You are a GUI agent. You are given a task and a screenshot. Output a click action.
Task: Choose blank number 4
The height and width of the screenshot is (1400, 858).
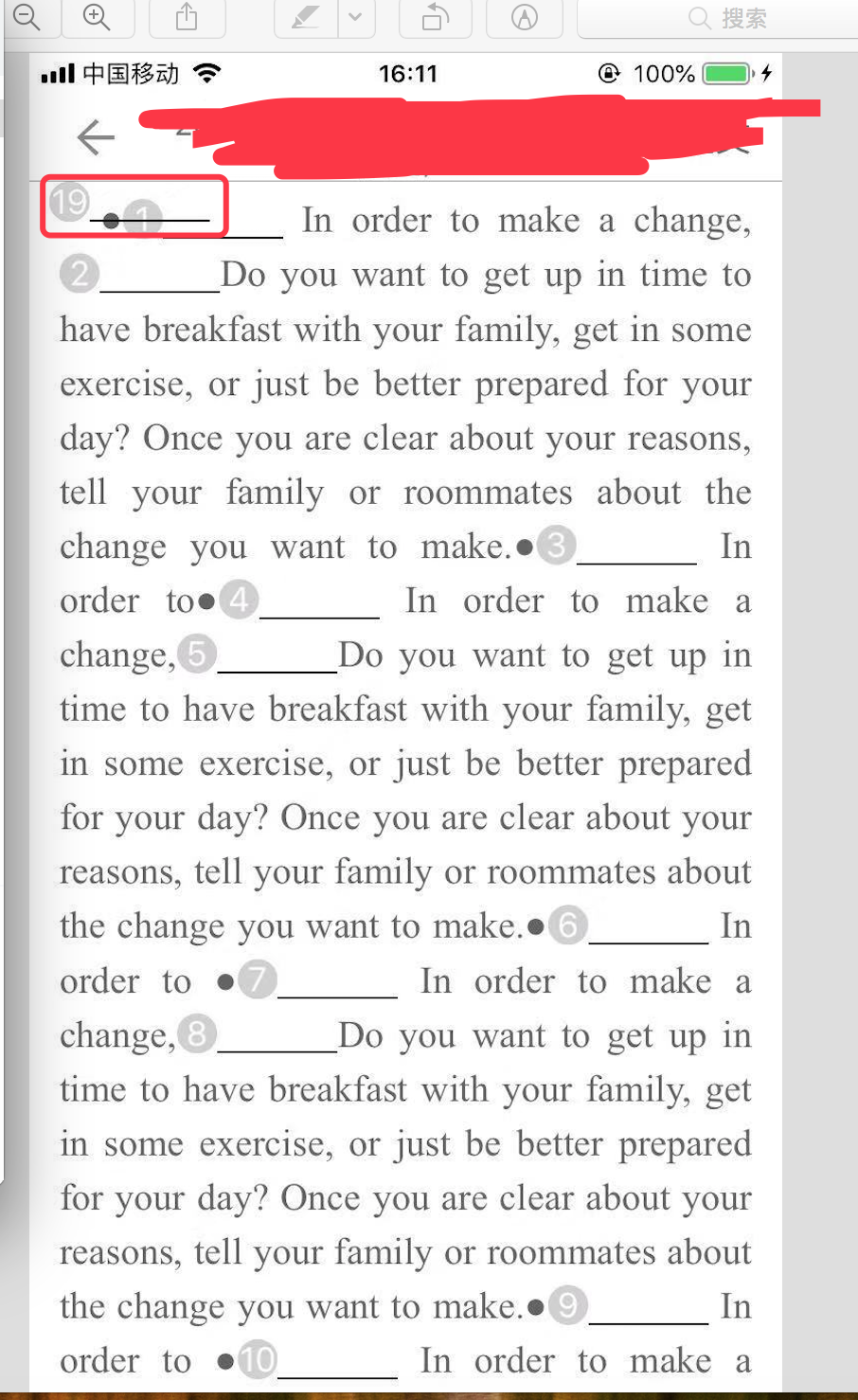pyautogui.click(x=318, y=601)
